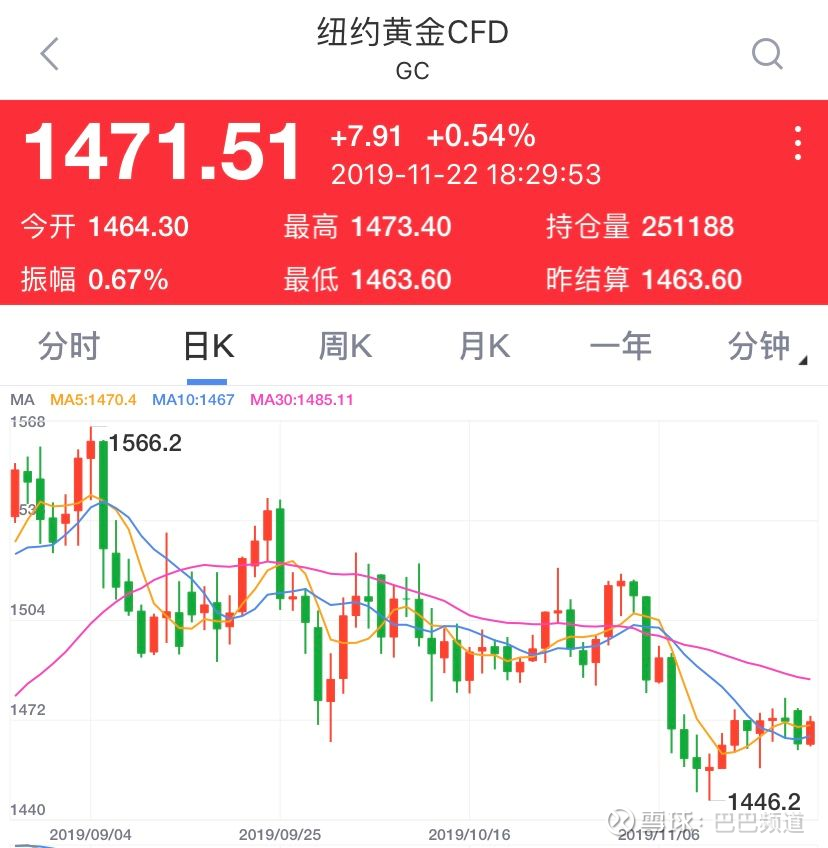
Task: Select the 周K weekly chart tab
Action: tap(343, 345)
